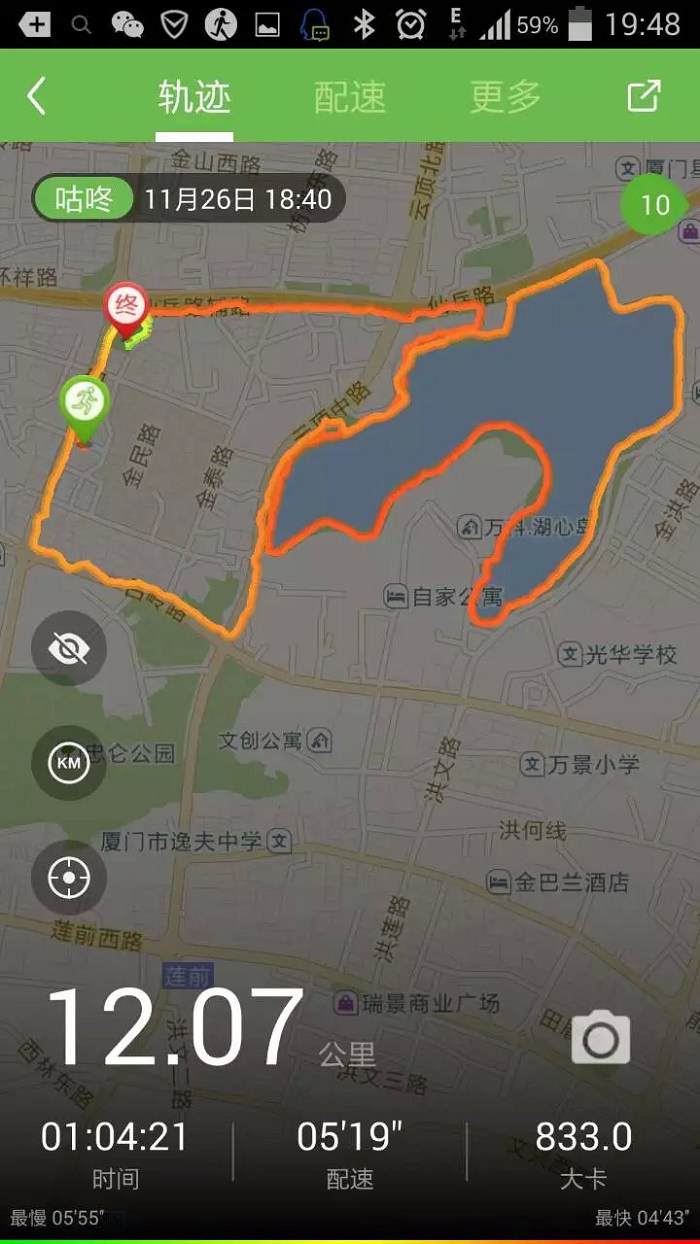Switch to the 配速 tab
Screen dimensions: 700x1244
350,97
